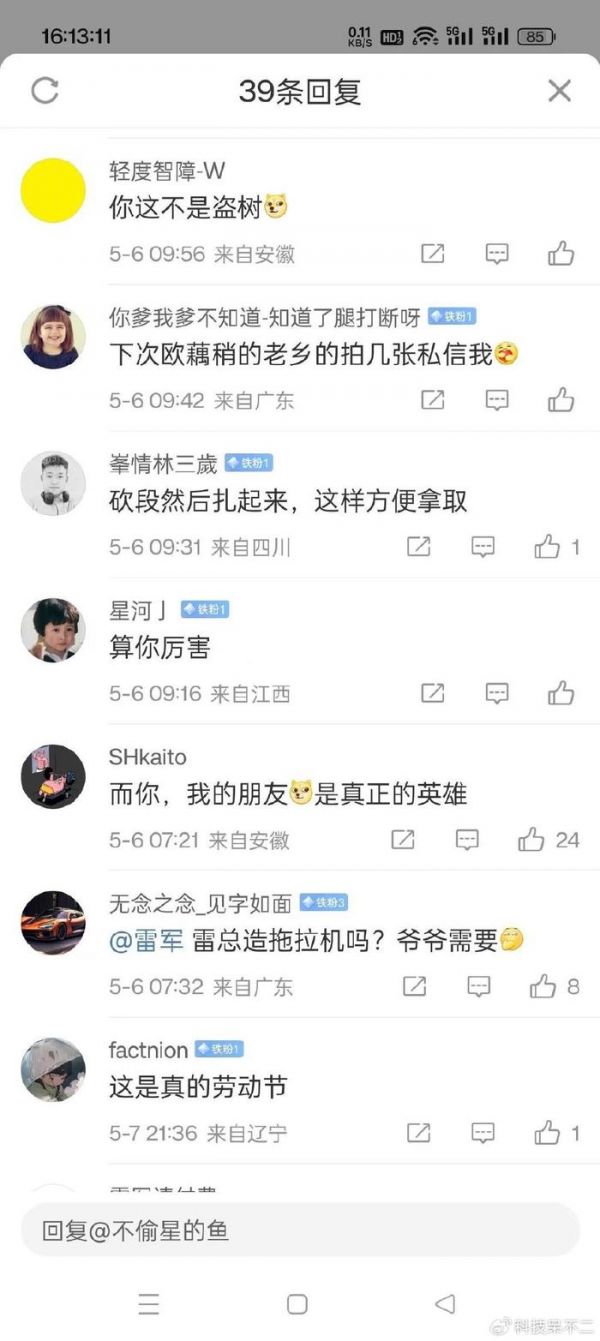The width and height of the screenshot is (600, 1341).
Task: Share SHkaito's comment
Action: (402, 840)
